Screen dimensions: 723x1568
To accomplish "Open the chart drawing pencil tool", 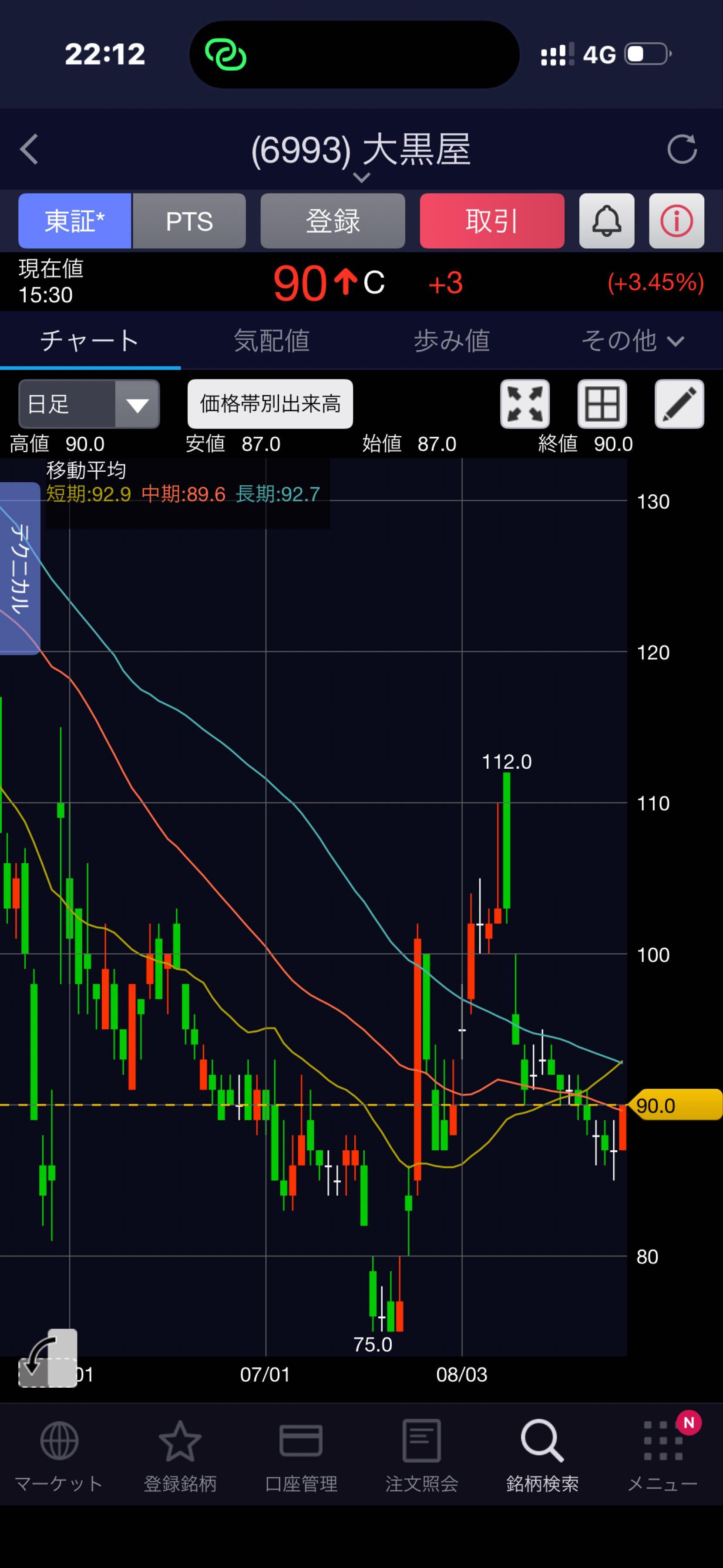I will (679, 404).
